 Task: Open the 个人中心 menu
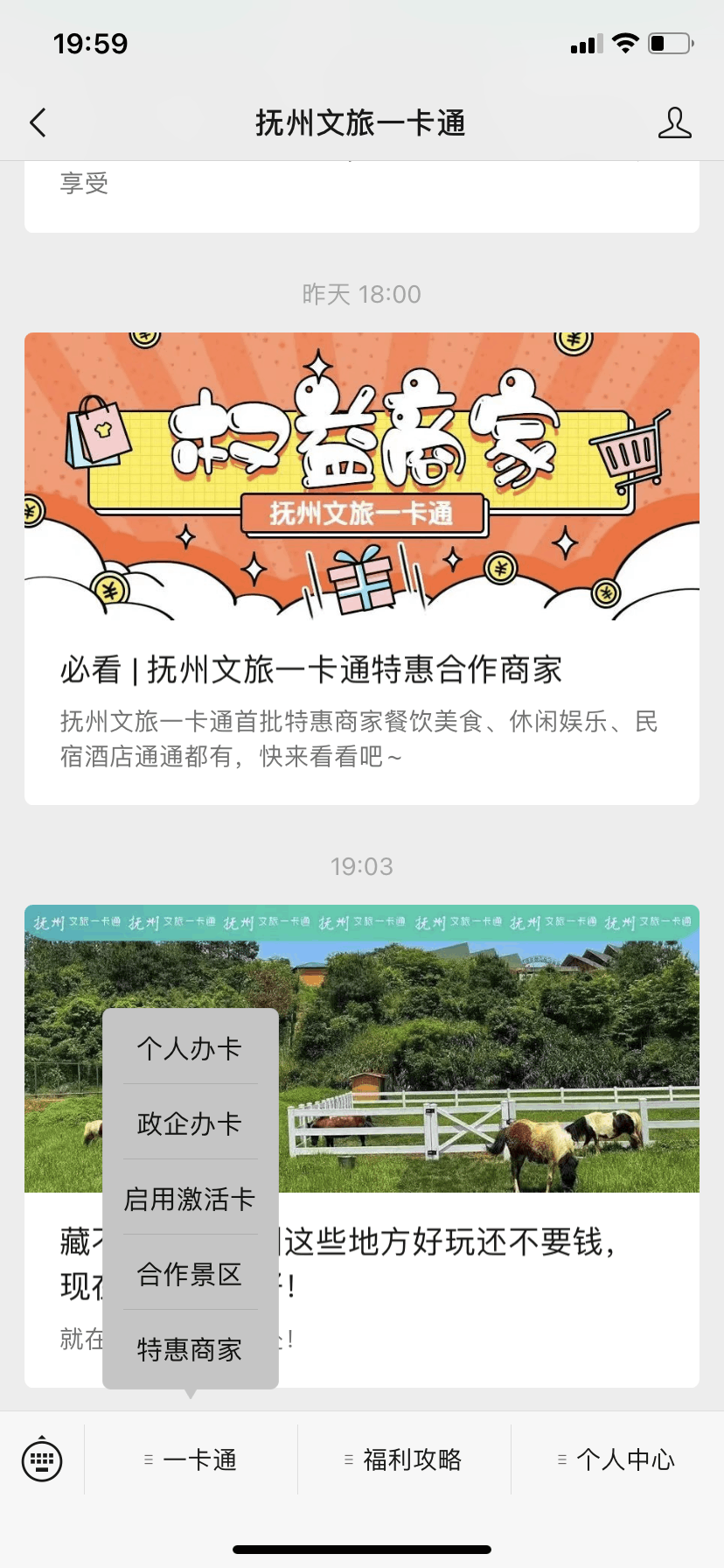617,1459
